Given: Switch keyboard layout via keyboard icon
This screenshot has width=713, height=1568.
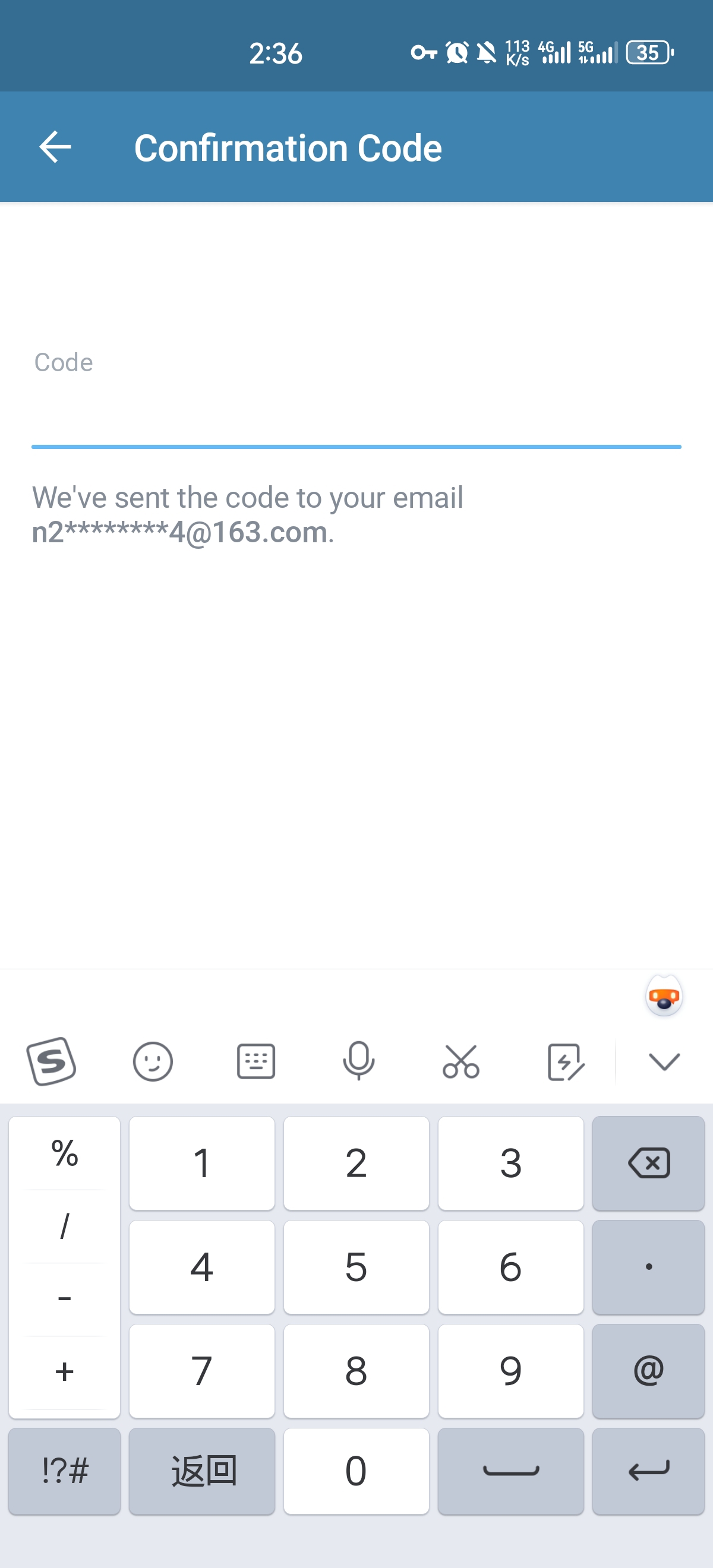Looking at the screenshot, I should [255, 1061].
